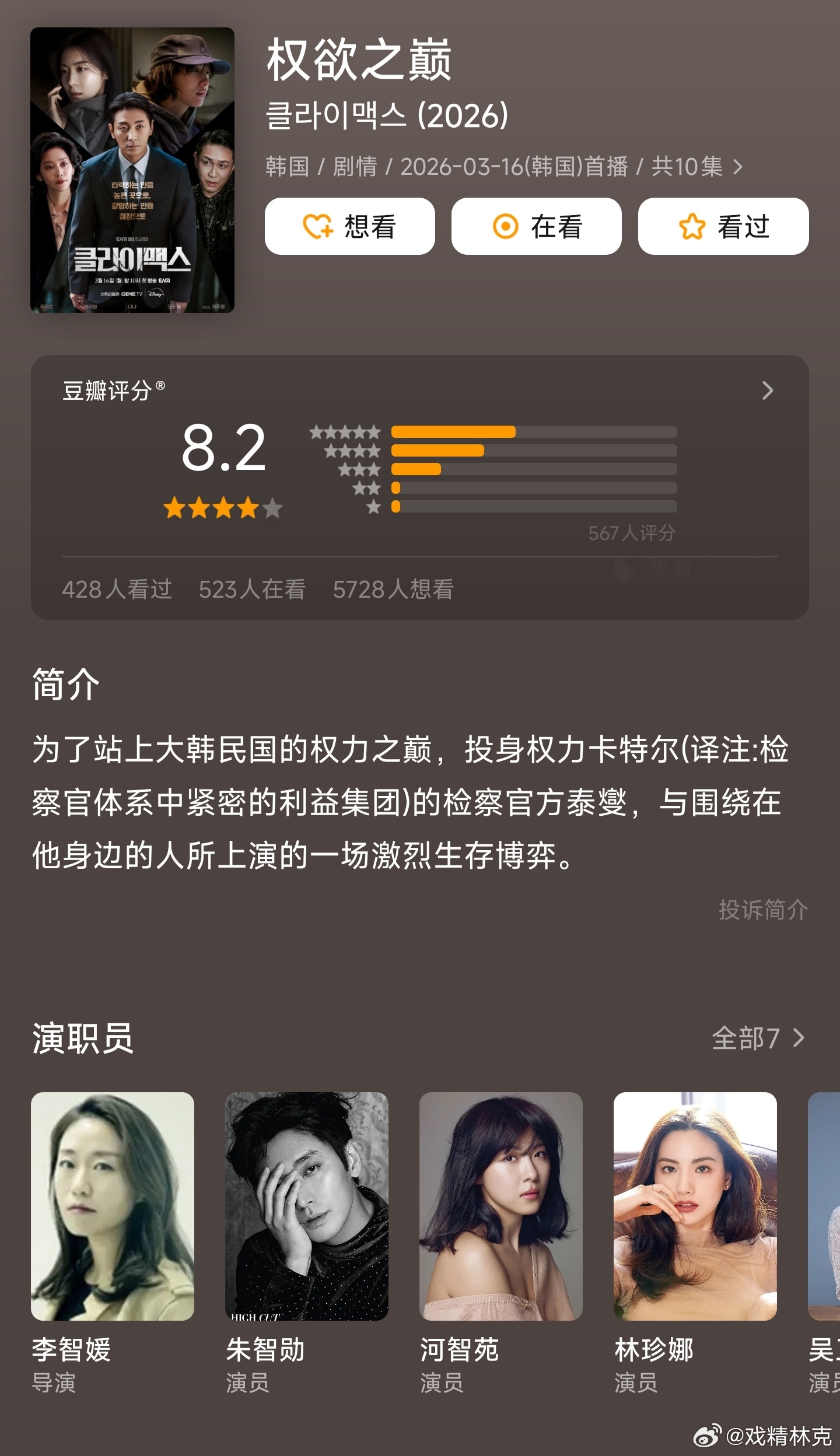The width and height of the screenshot is (840, 1456).
Task: Toggle the 想看 watch status button
Action: point(351,227)
